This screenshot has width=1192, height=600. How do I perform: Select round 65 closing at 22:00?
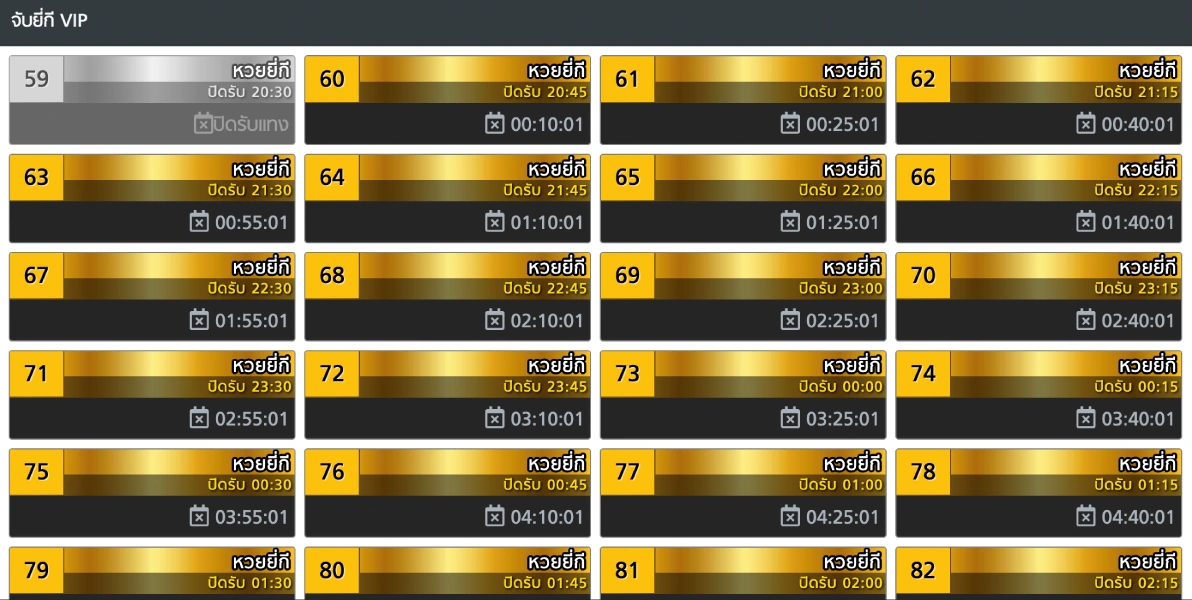point(743,198)
